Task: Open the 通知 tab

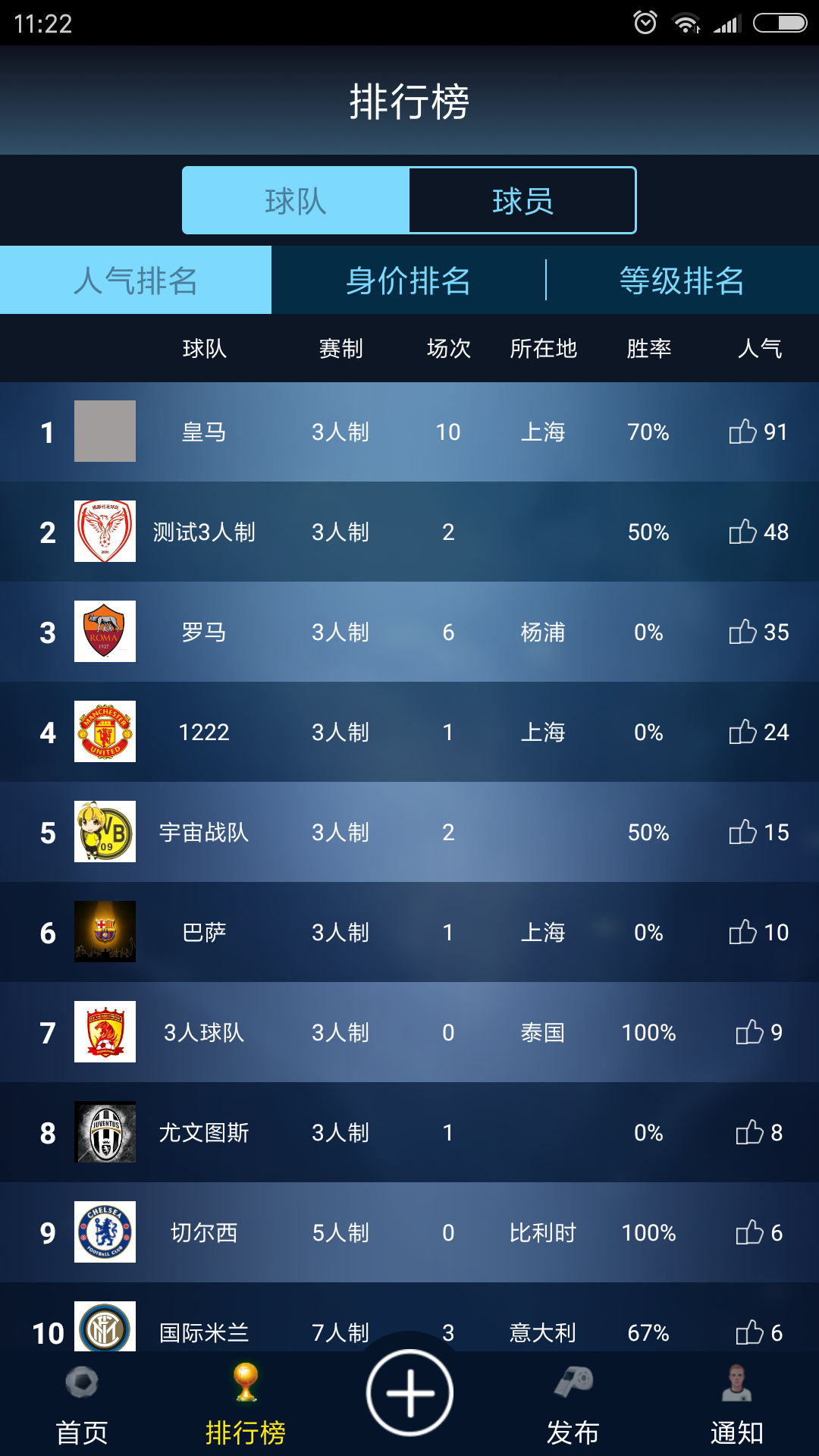Action: 737,1403
